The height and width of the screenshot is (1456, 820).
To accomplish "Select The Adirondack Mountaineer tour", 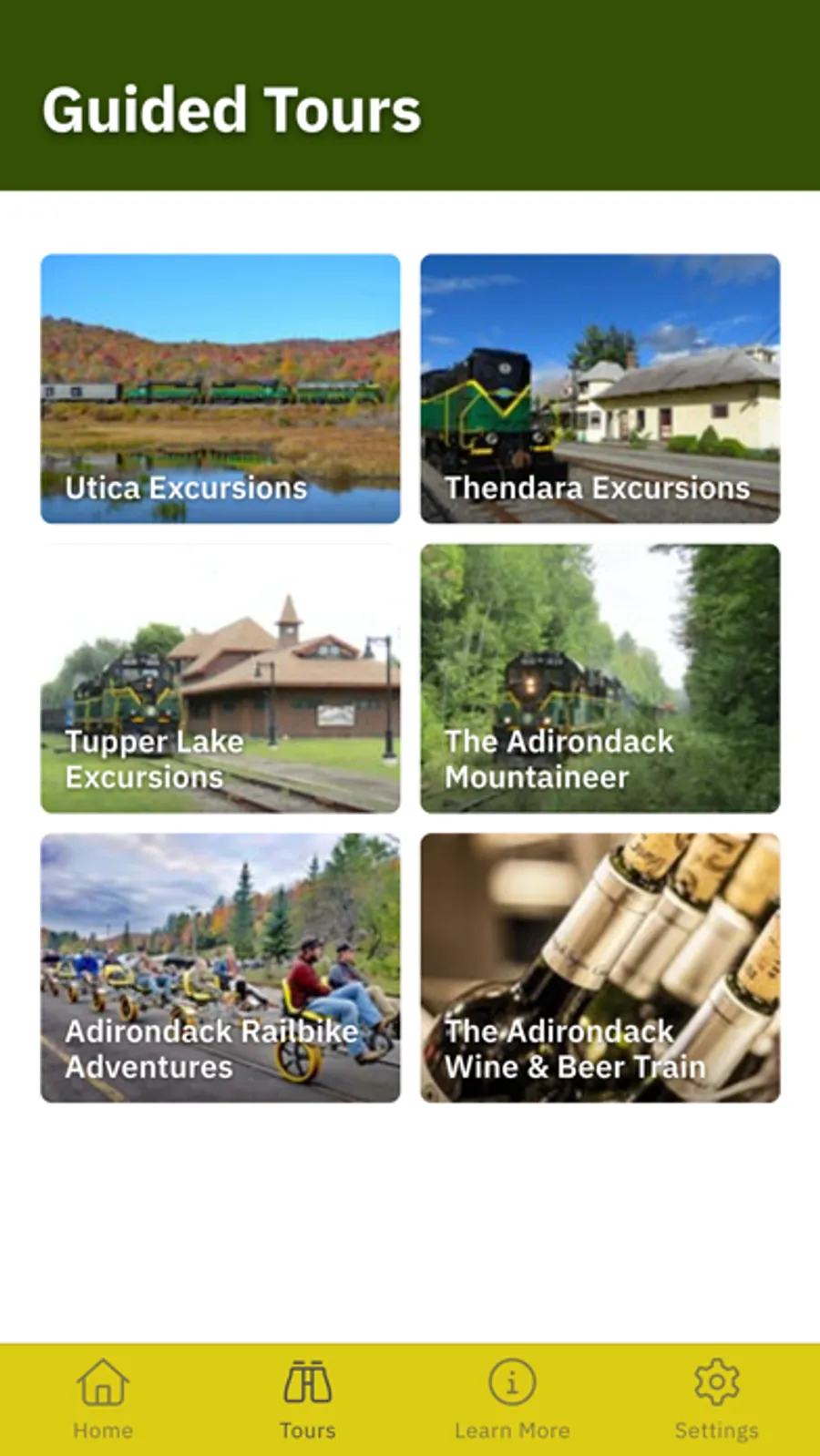I will (x=600, y=678).
